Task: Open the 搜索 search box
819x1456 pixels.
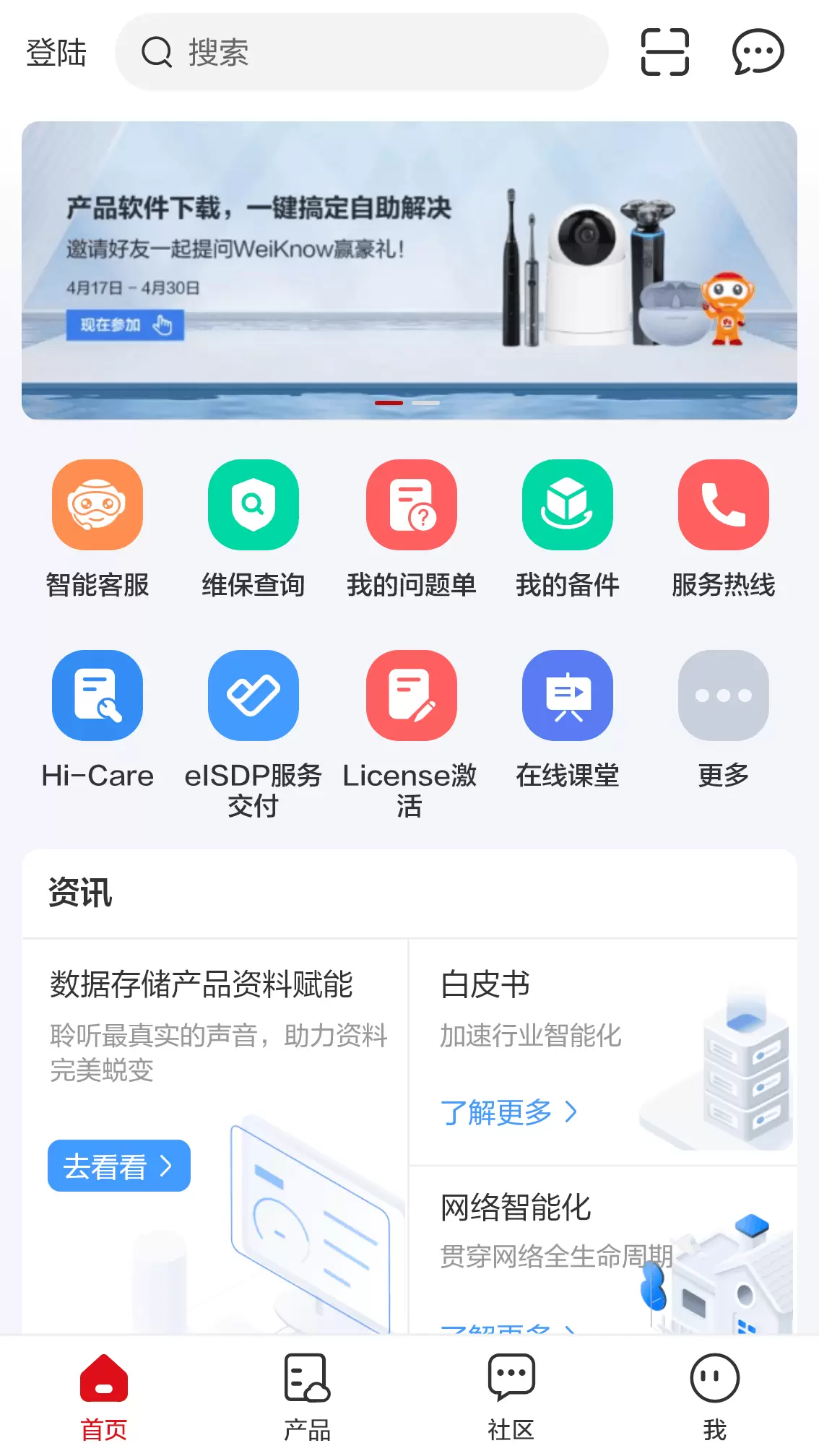Action: (x=361, y=52)
